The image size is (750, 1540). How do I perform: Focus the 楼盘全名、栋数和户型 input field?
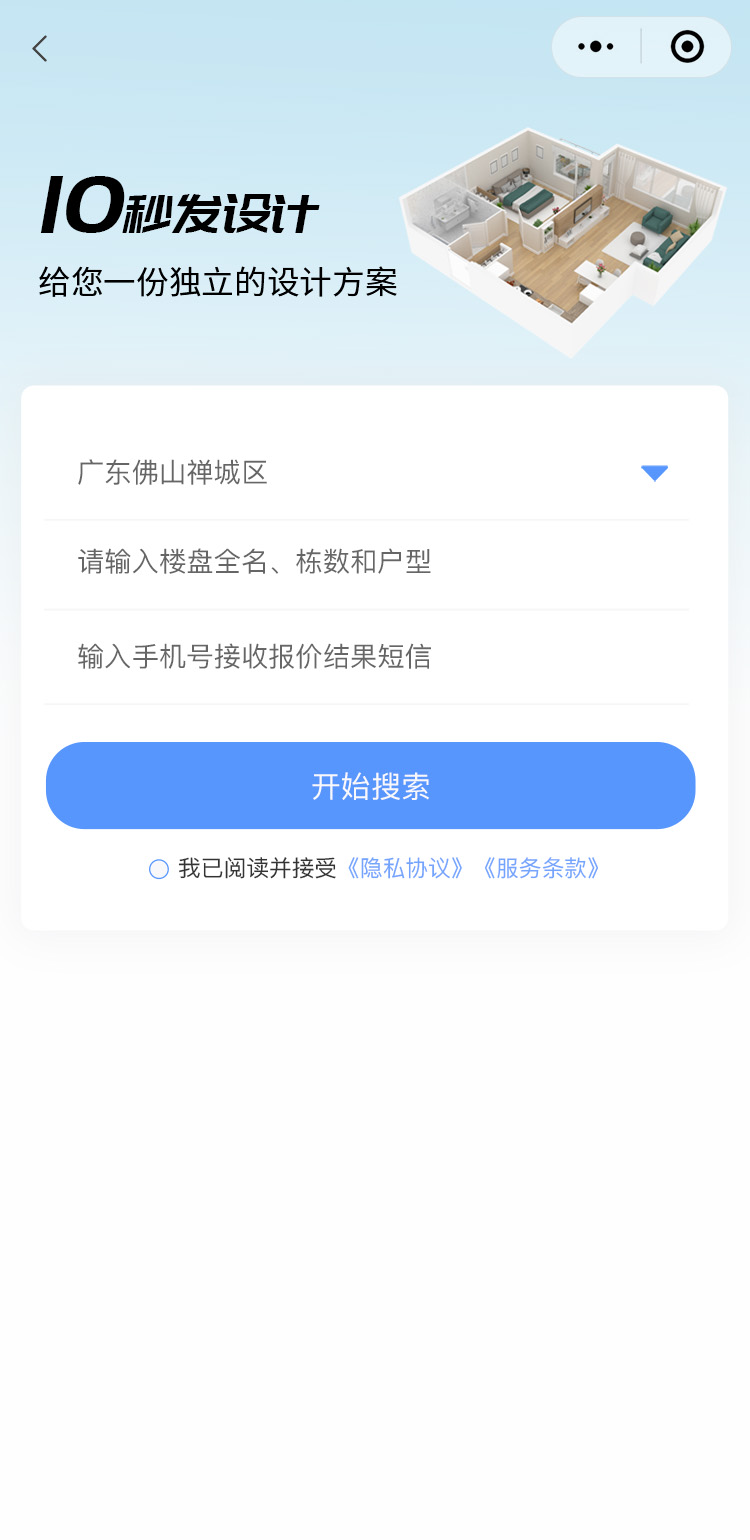[x=365, y=562]
